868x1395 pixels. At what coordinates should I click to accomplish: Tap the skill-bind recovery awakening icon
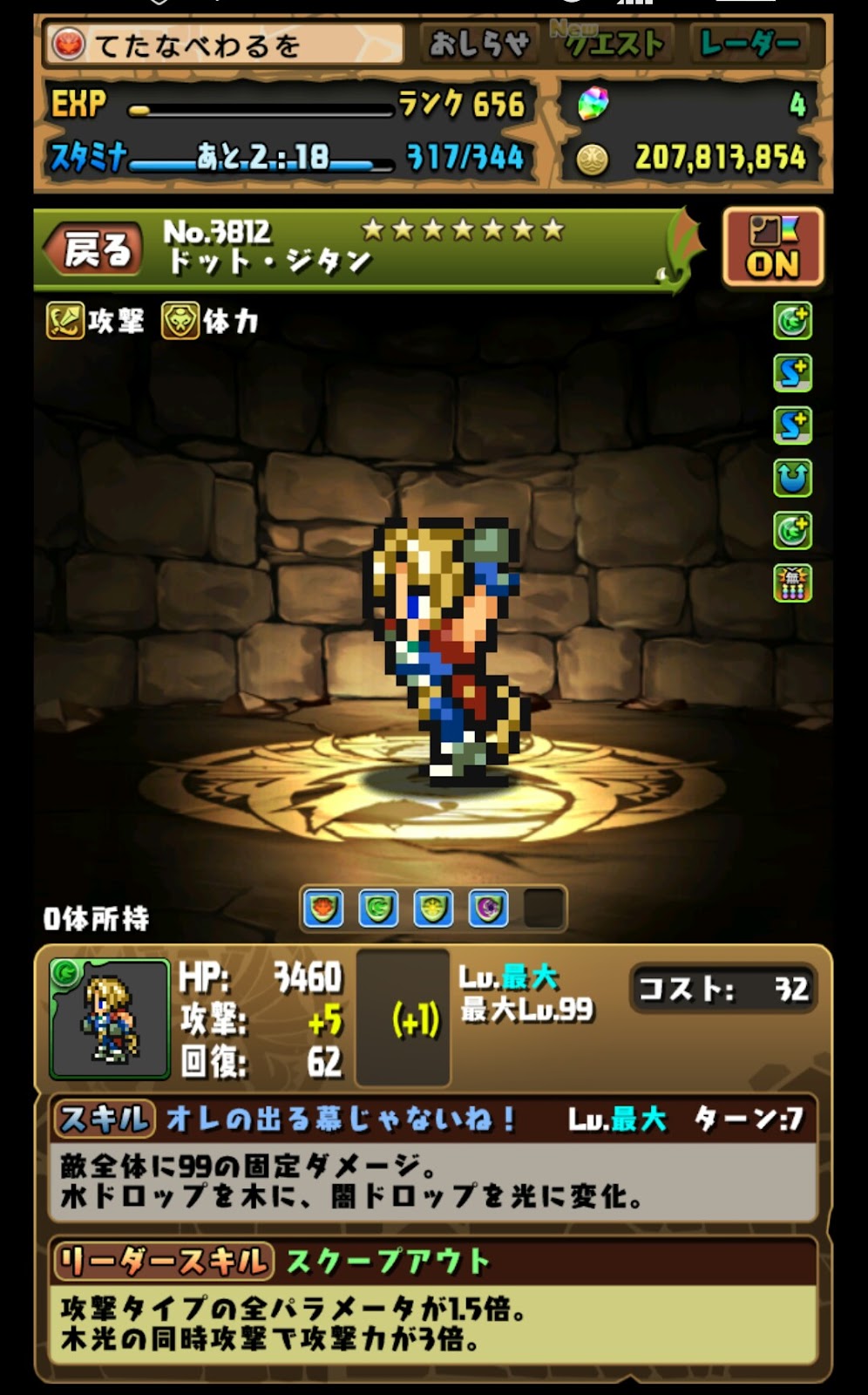point(792,478)
